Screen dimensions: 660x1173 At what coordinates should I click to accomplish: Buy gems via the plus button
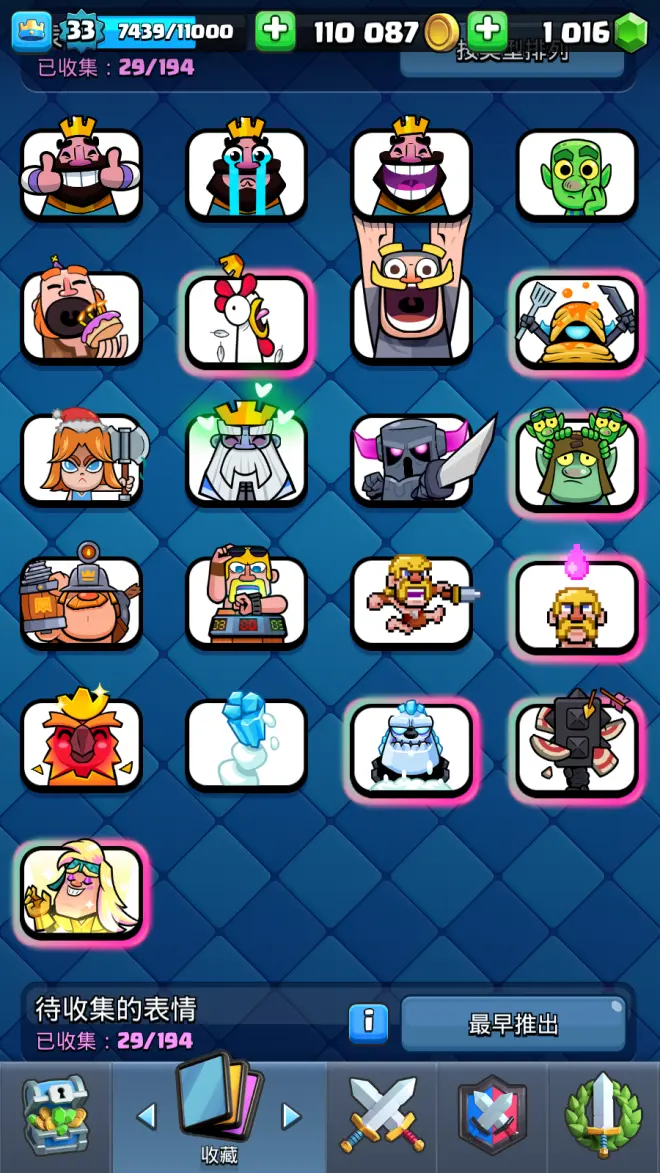coord(487,32)
